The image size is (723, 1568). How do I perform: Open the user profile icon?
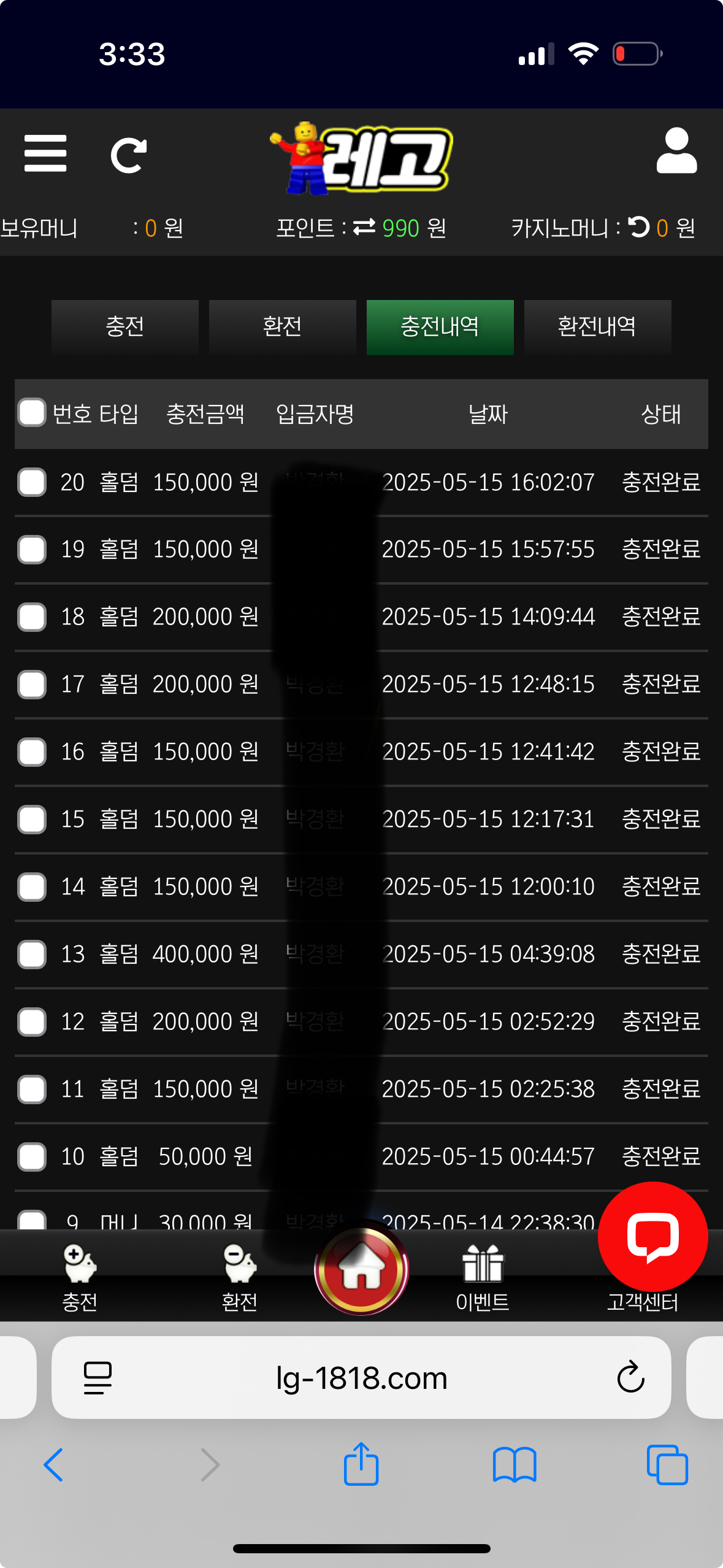676,151
